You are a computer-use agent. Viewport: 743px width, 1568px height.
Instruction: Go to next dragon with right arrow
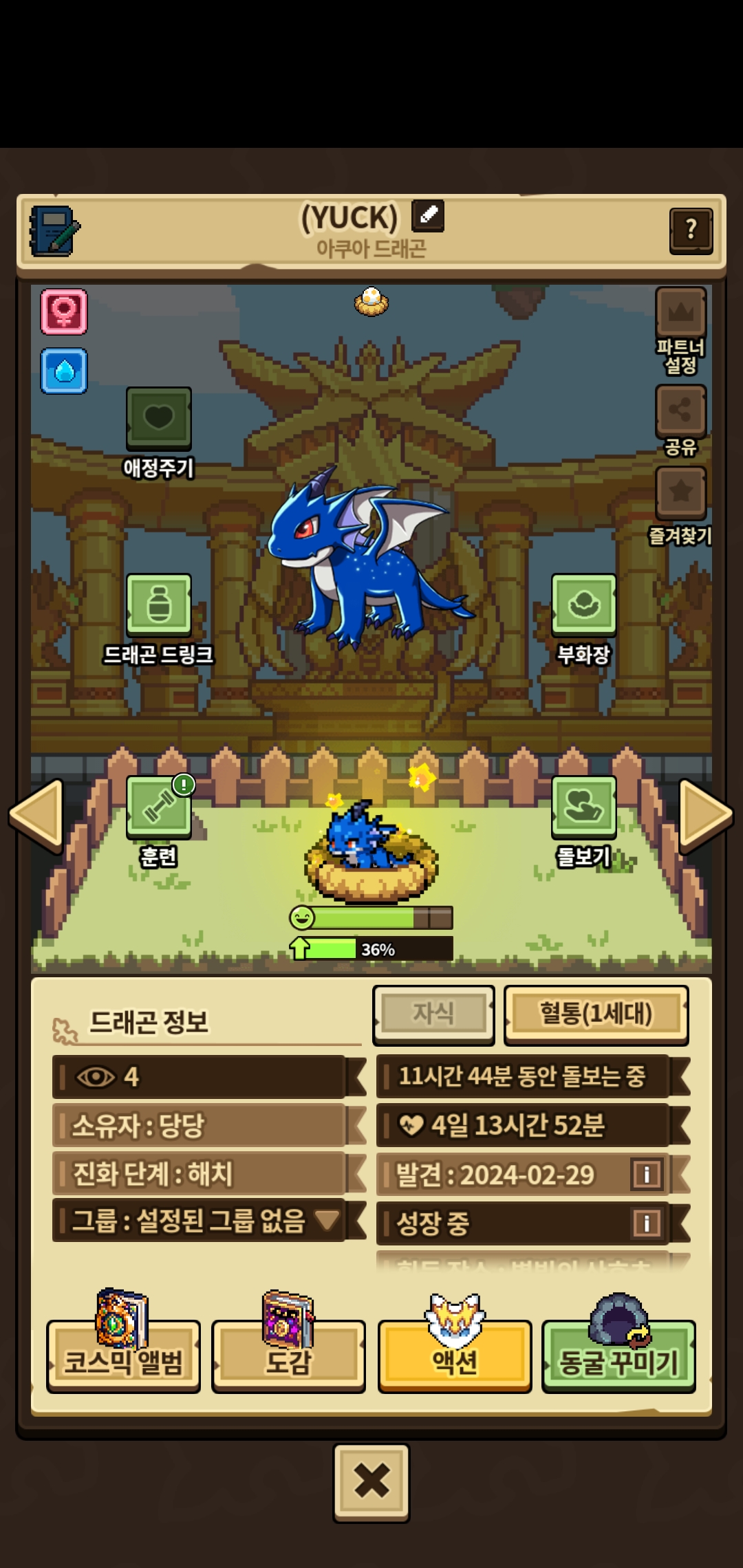pos(704,815)
